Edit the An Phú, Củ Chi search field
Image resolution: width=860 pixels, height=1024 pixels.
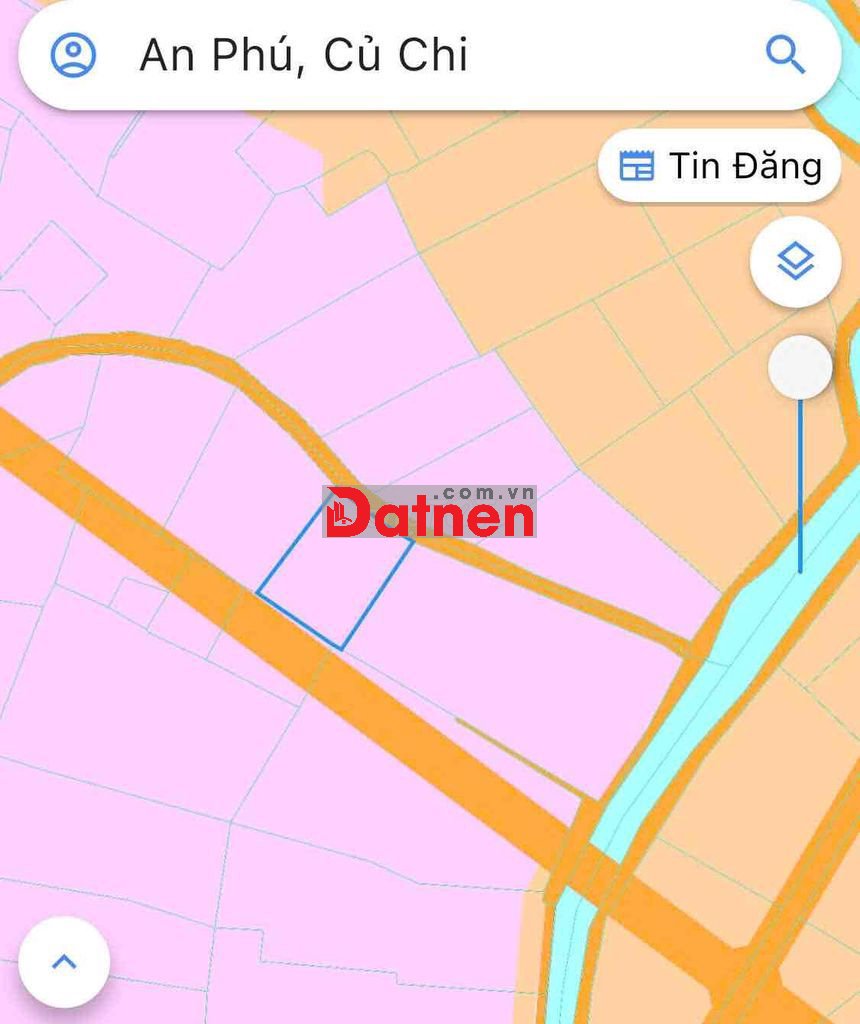400,55
